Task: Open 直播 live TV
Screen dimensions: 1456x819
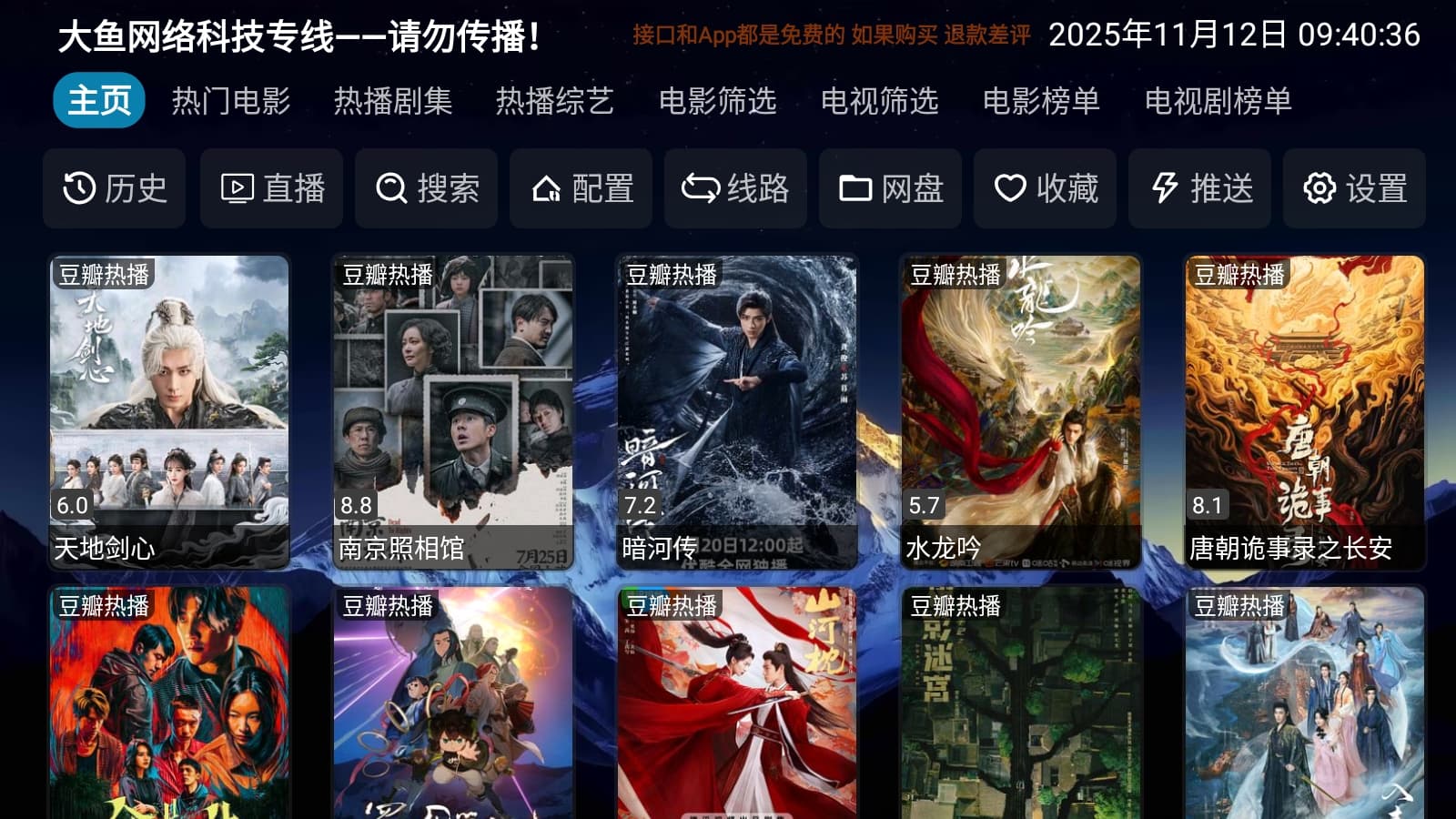Action: pyautogui.click(x=272, y=188)
